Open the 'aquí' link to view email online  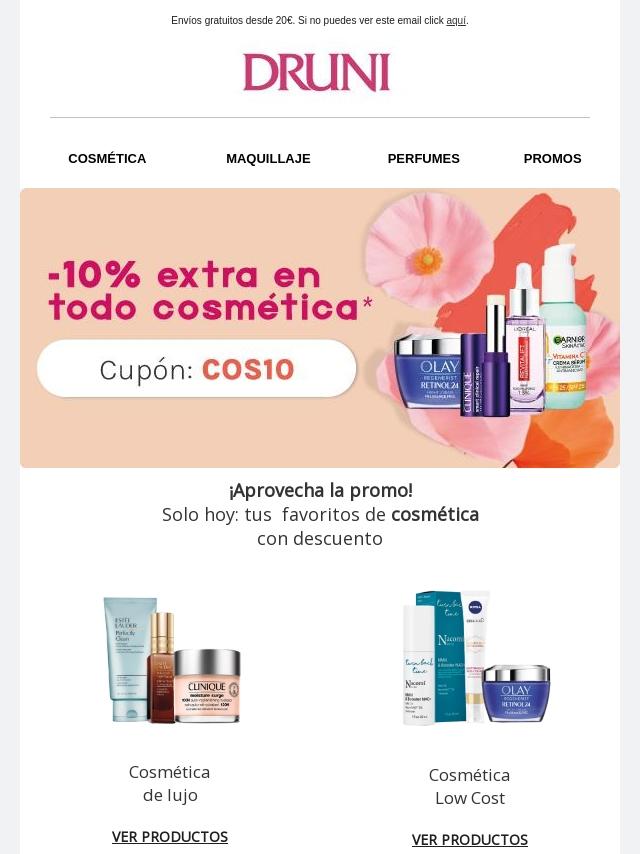point(455,21)
